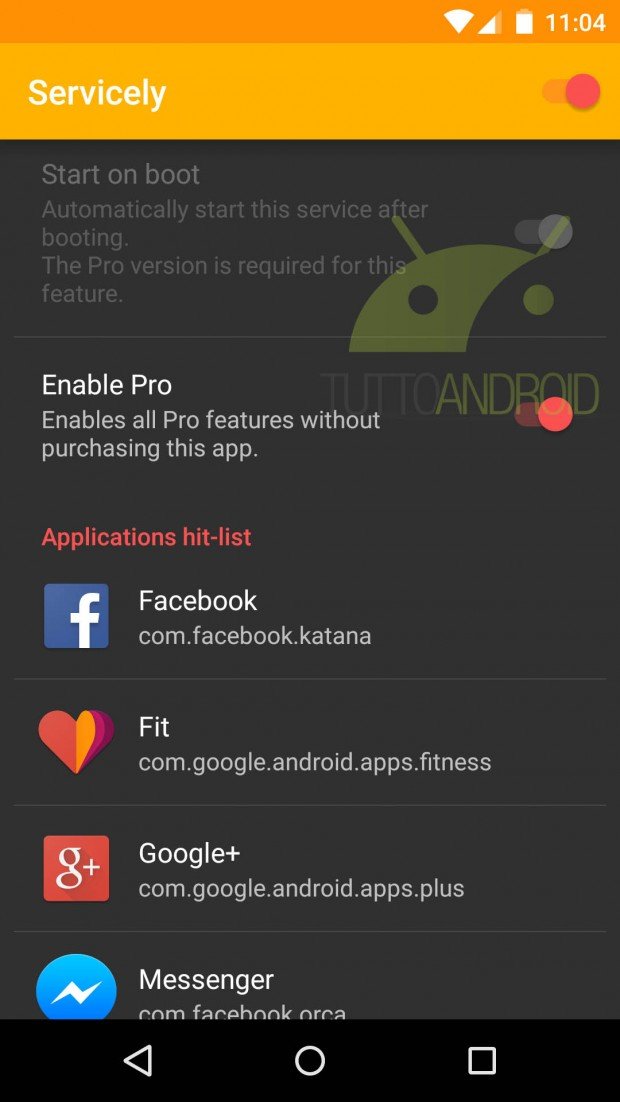Choose the Messenger app row
The height and width of the screenshot is (1102, 620).
pyautogui.click(x=310, y=976)
